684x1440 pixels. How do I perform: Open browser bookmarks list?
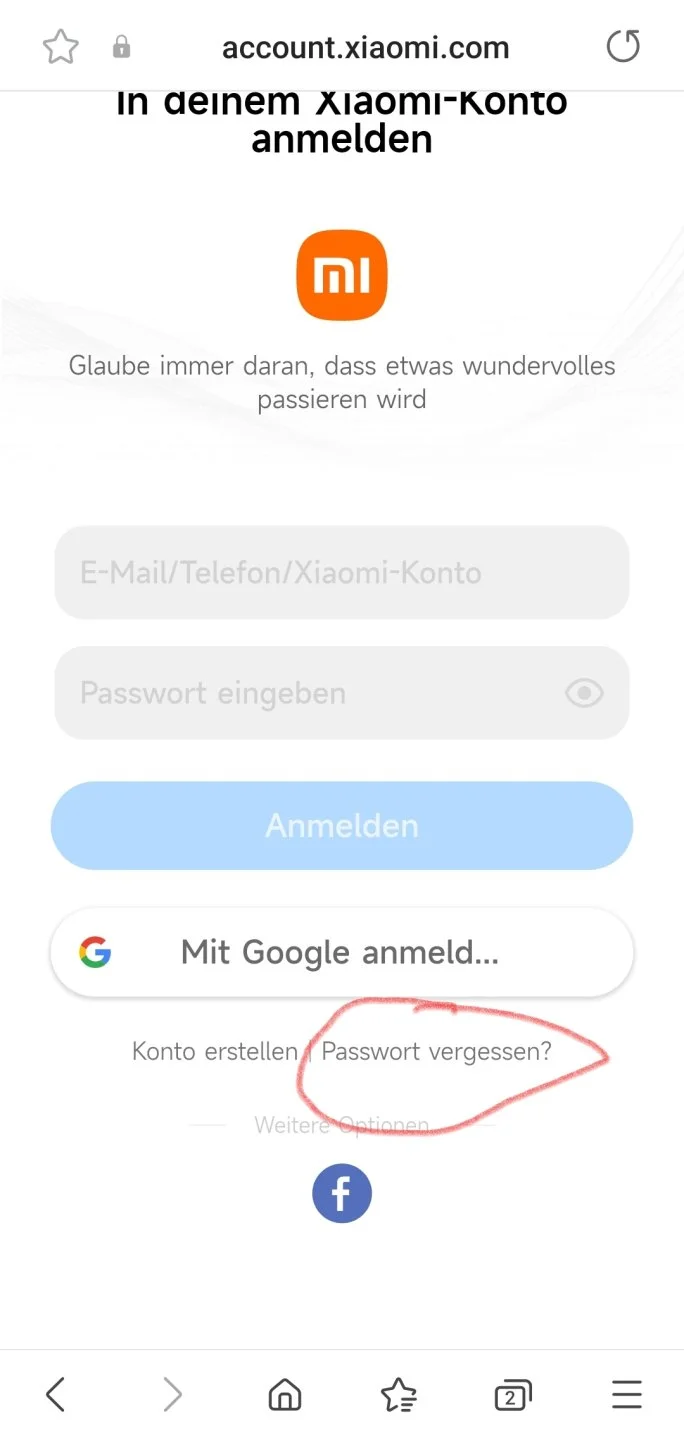(x=398, y=1394)
